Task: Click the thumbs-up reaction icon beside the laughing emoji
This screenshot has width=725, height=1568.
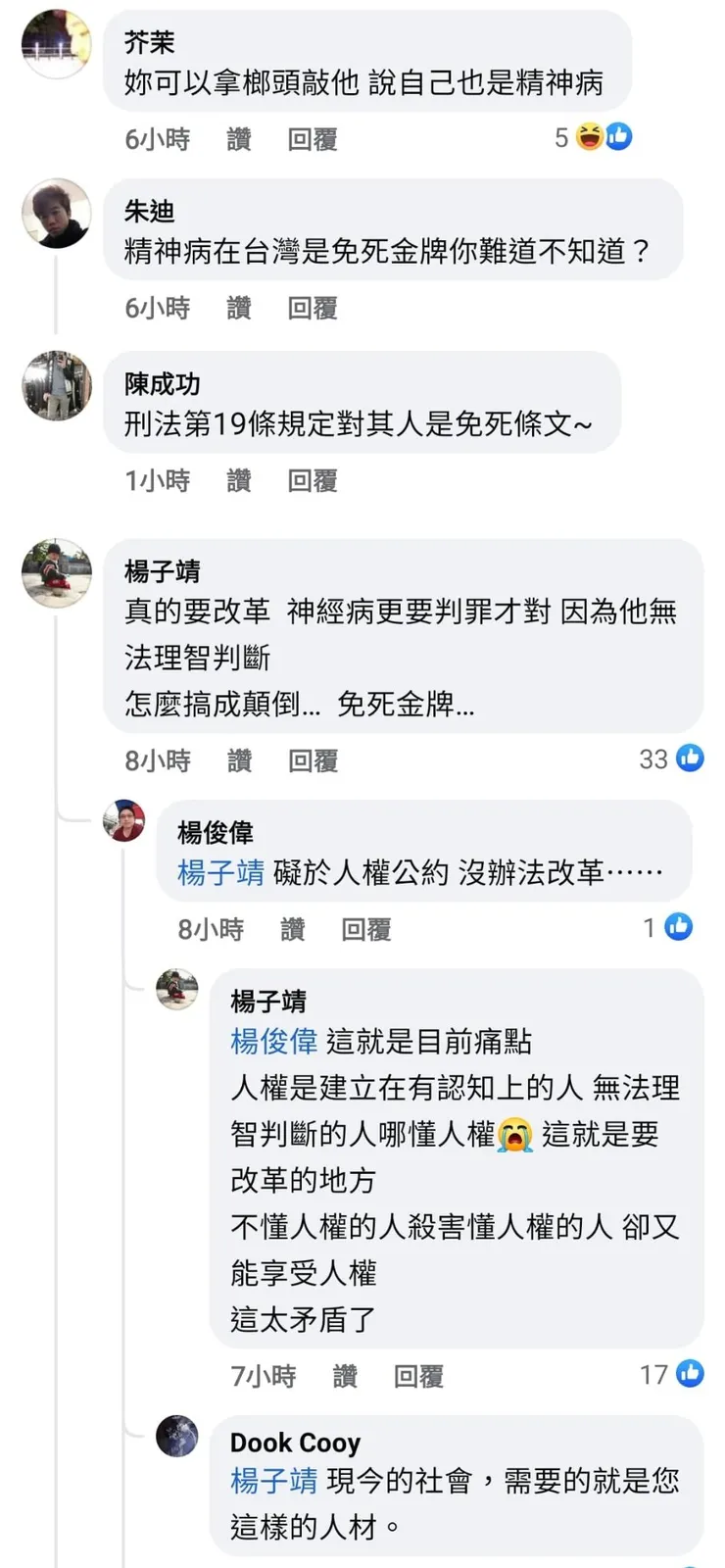Action: pos(616,136)
